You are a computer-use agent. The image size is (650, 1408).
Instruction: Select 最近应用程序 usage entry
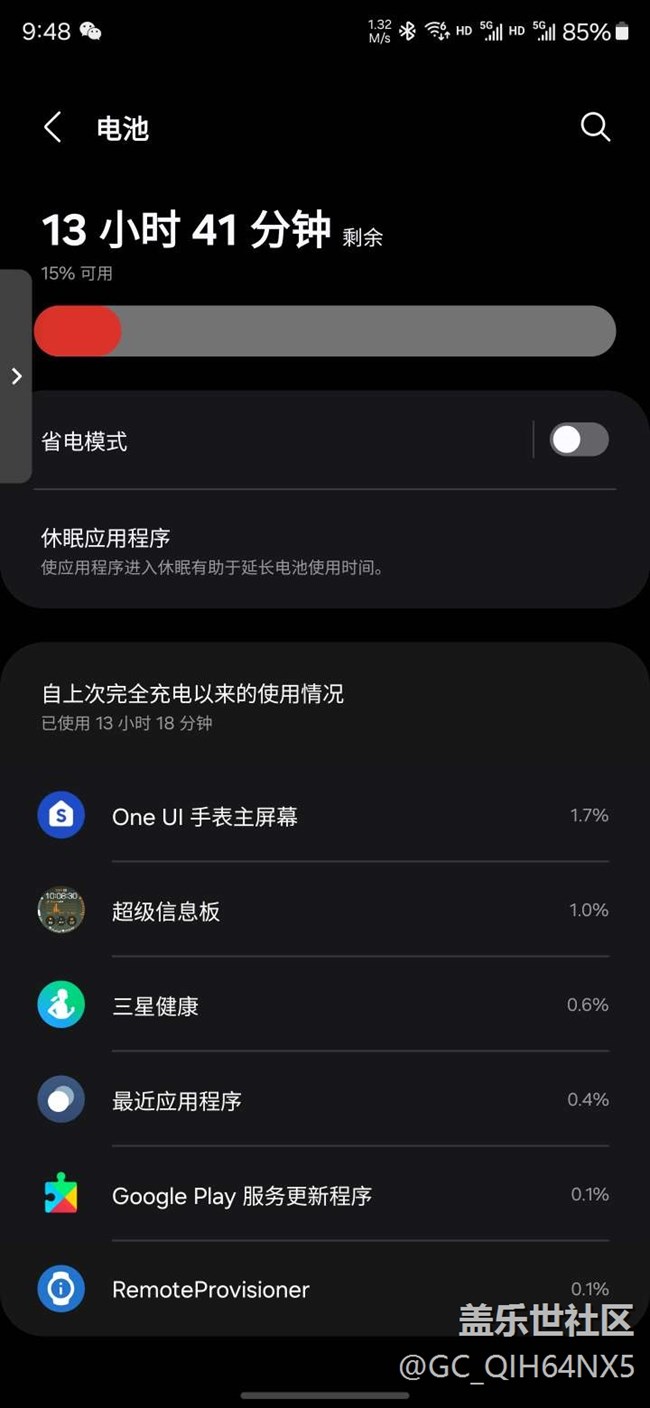pyautogui.click(x=325, y=1100)
